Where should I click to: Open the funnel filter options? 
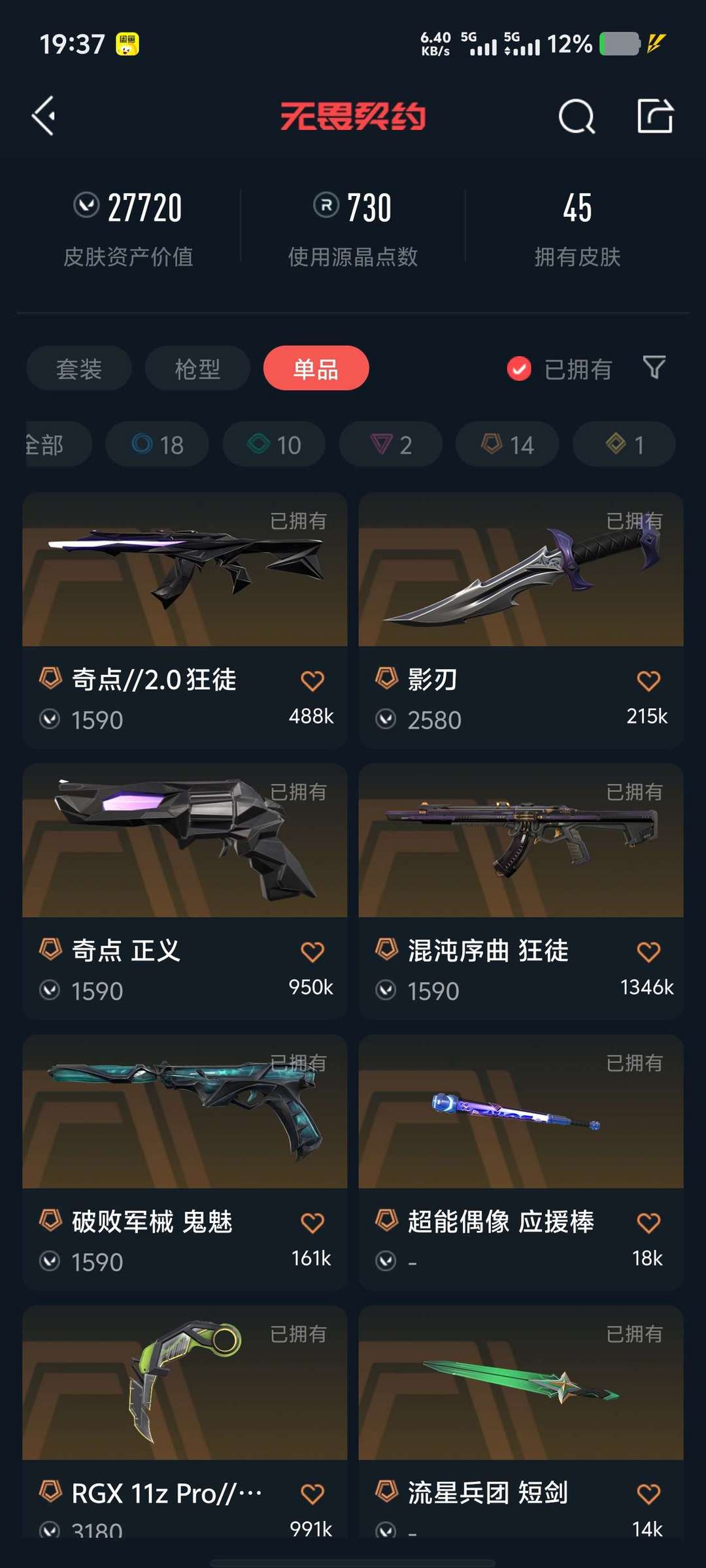pos(654,368)
